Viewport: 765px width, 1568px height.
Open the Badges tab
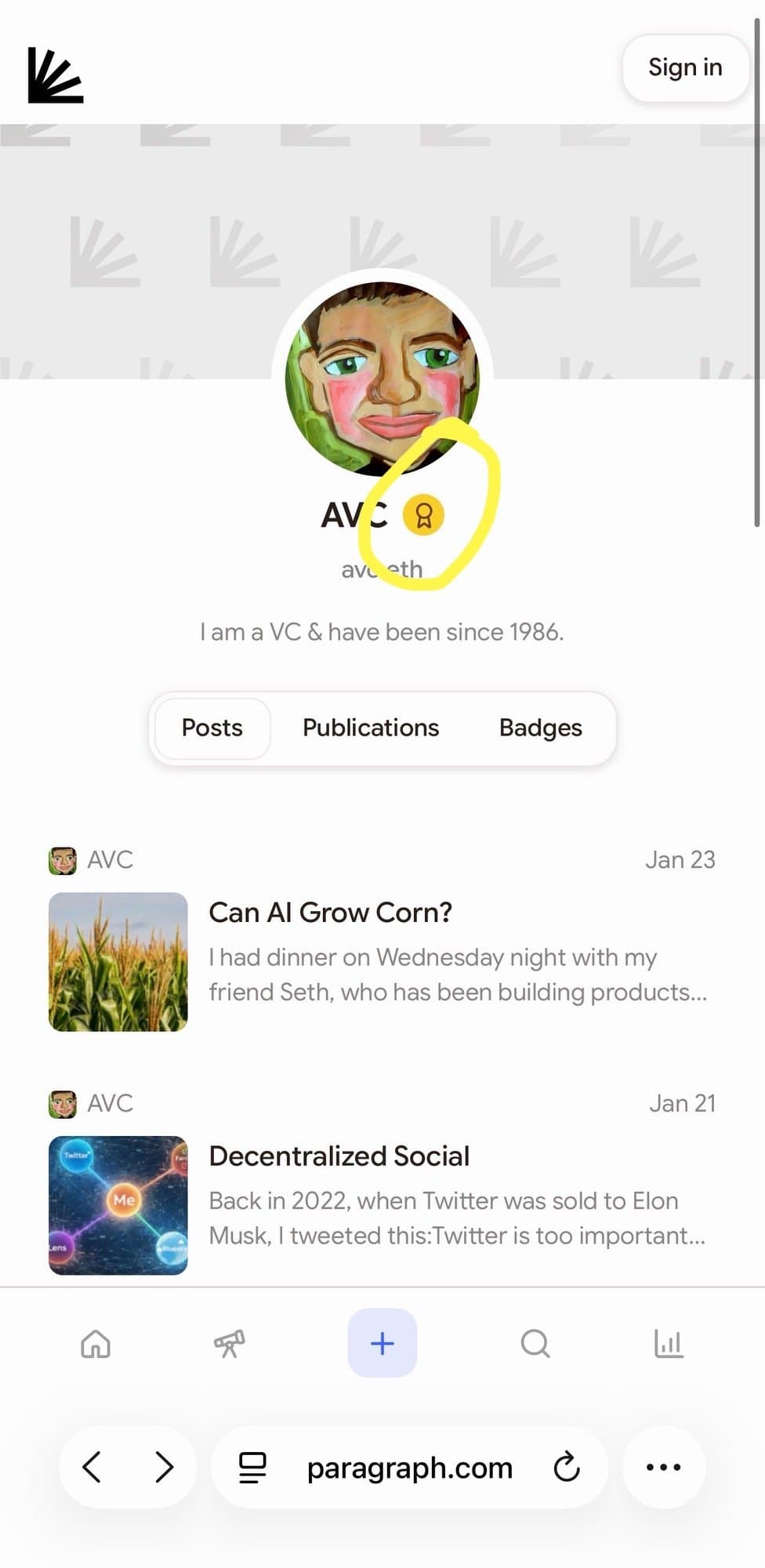(540, 728)
